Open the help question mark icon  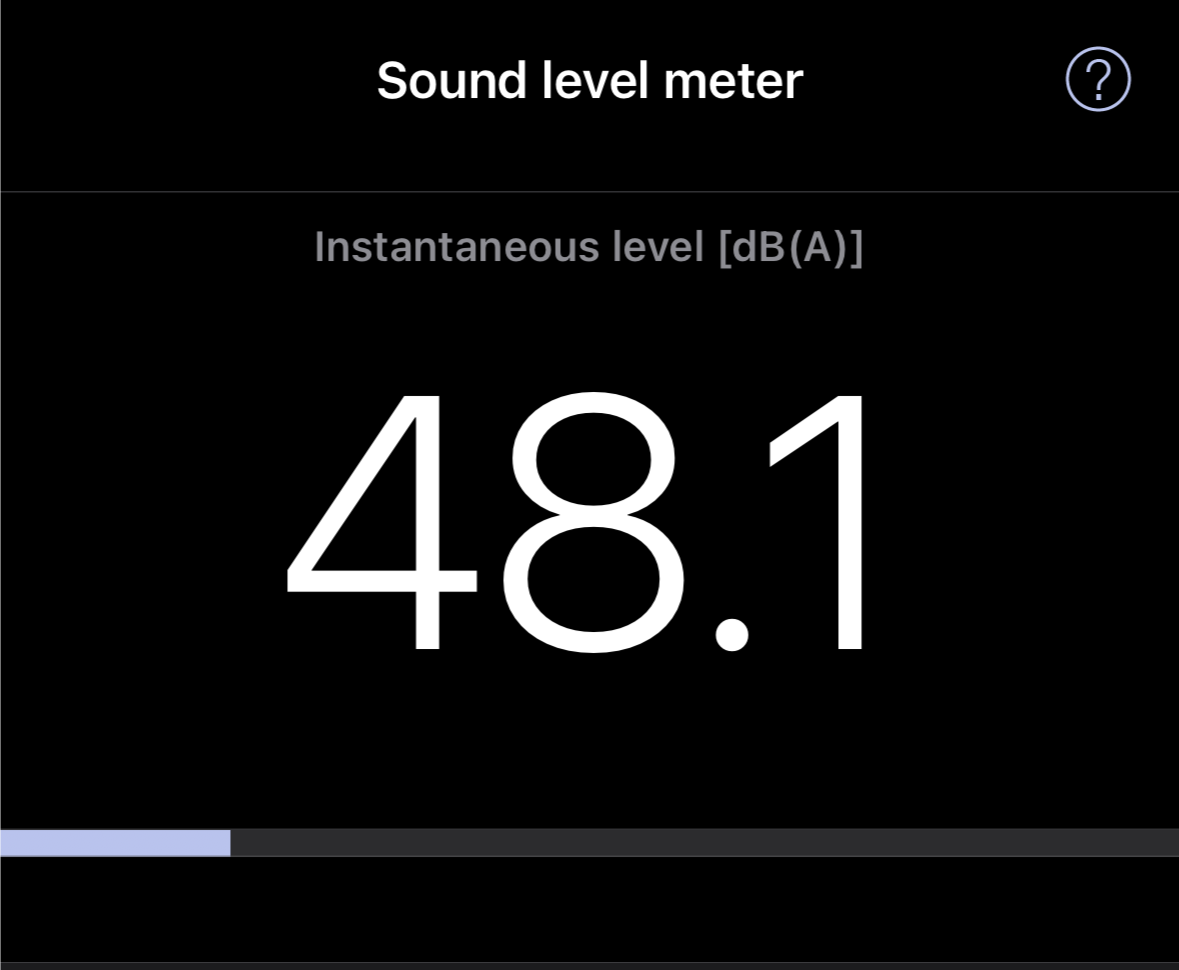click(x=1097, y=79)
